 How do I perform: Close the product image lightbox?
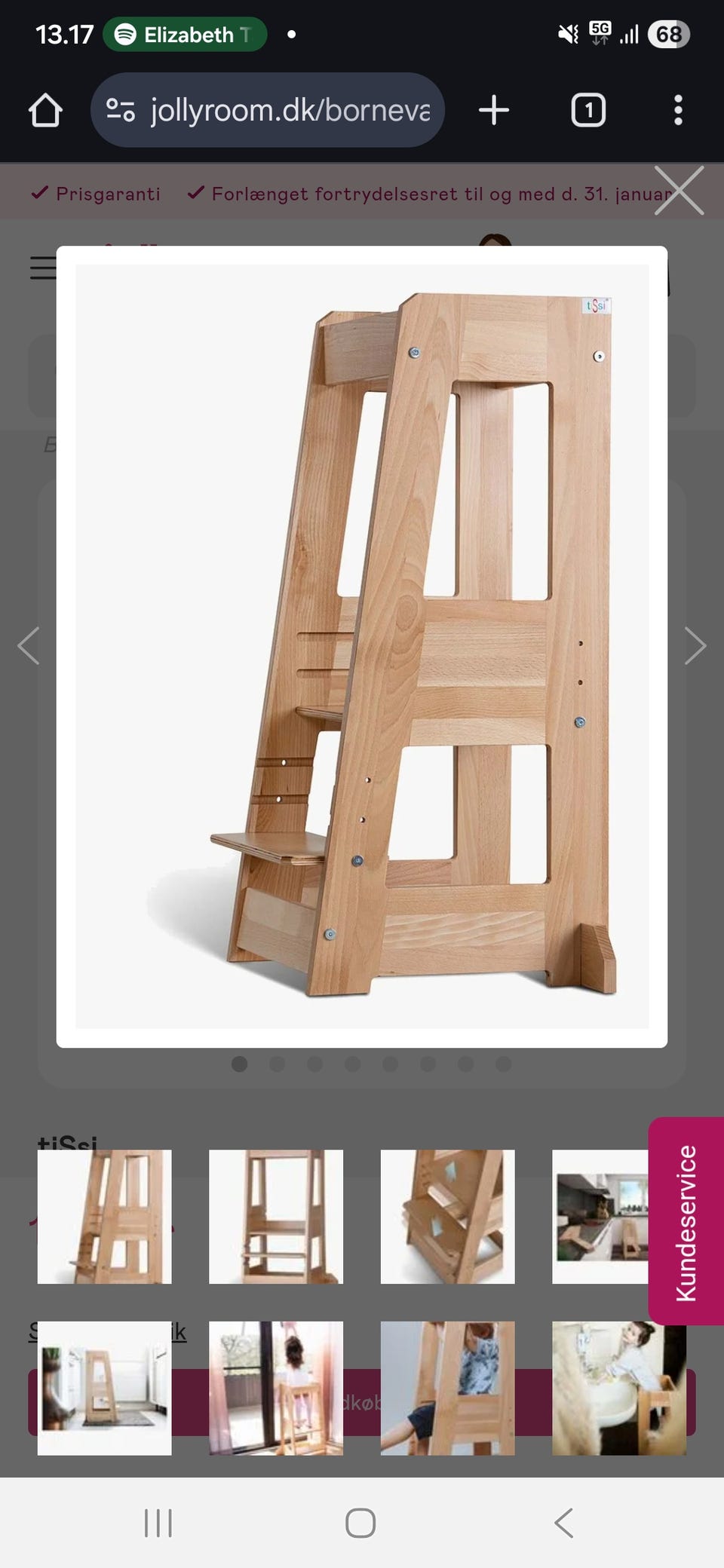(x=679, y=191)
